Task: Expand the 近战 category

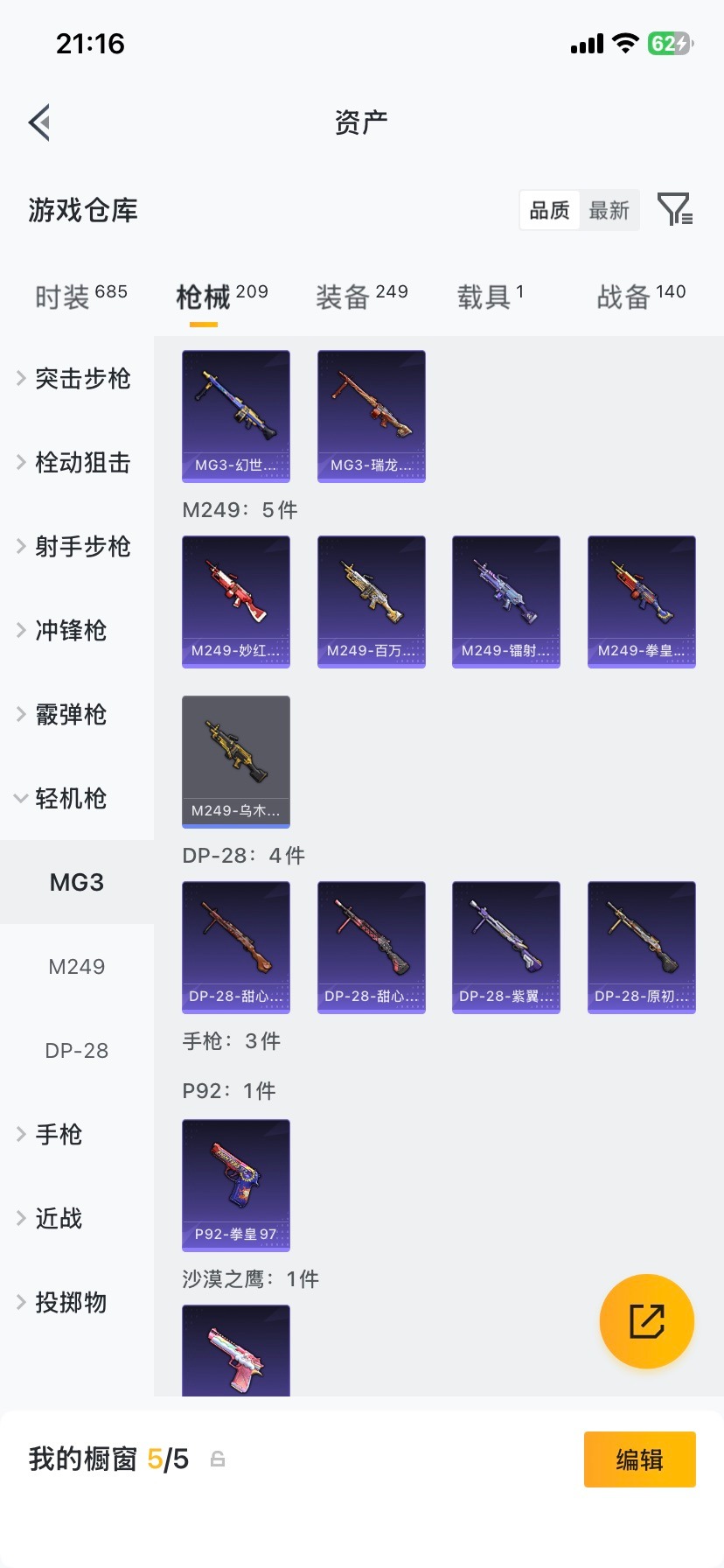Action: click(58, 1218)
